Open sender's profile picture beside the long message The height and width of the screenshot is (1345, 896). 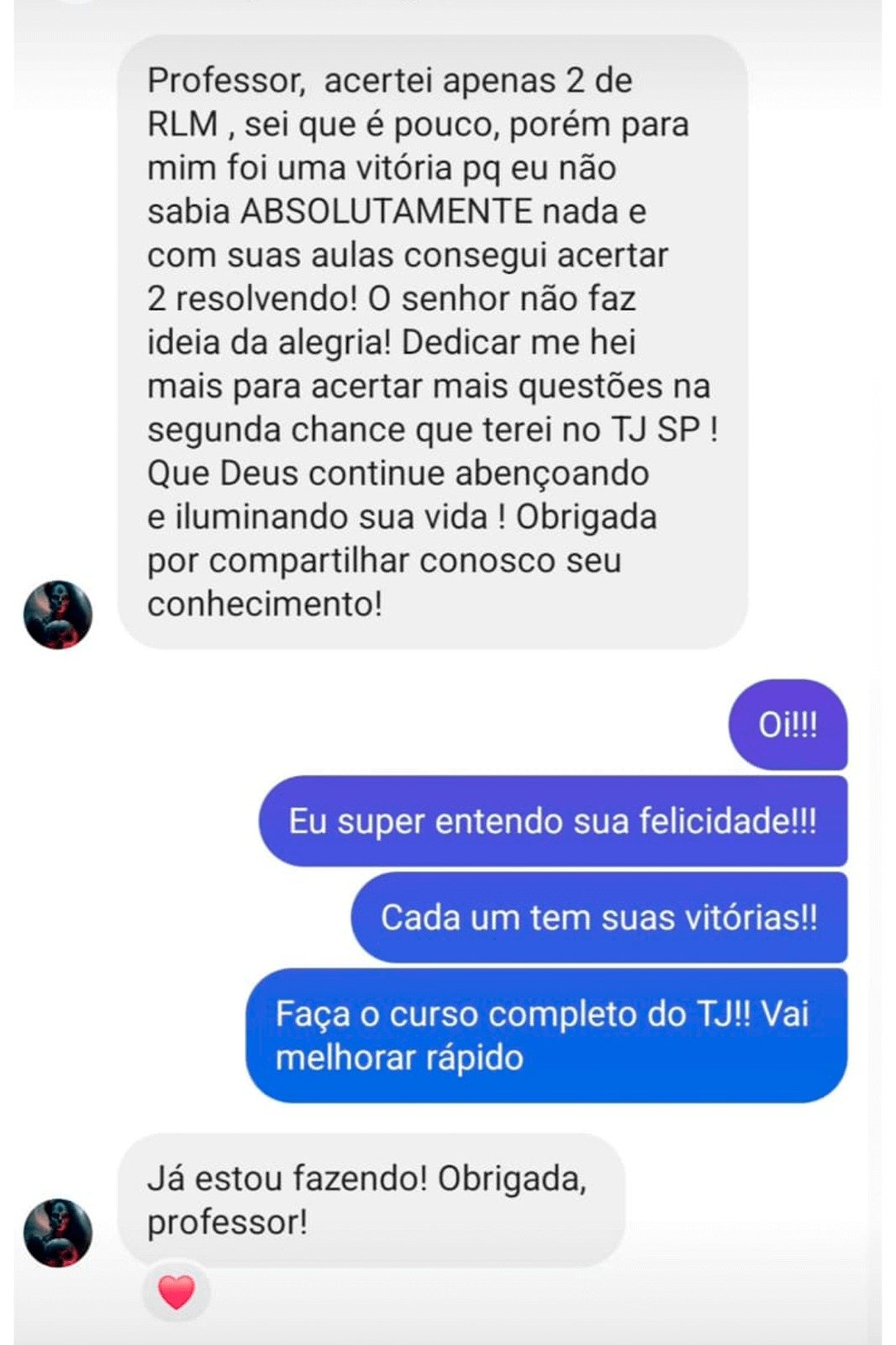(58, 614)
